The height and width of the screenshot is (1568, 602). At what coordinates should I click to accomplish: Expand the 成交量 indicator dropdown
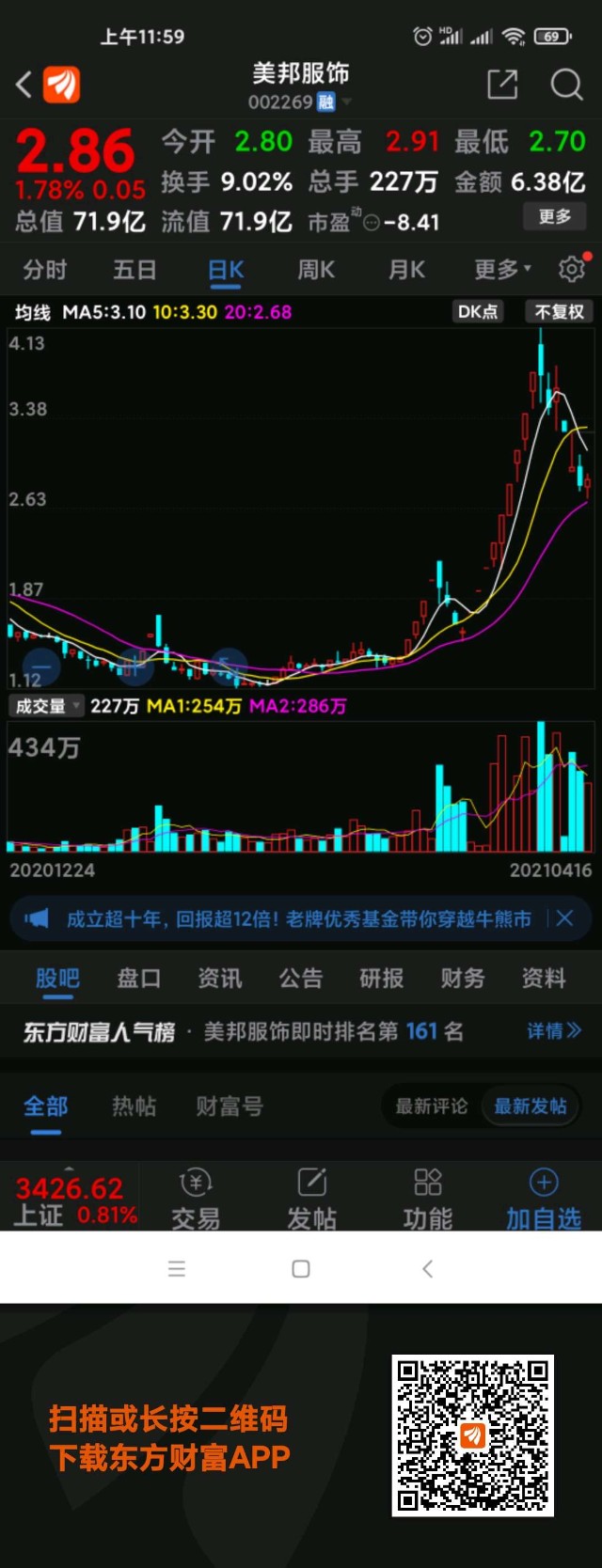pos(46,706)
